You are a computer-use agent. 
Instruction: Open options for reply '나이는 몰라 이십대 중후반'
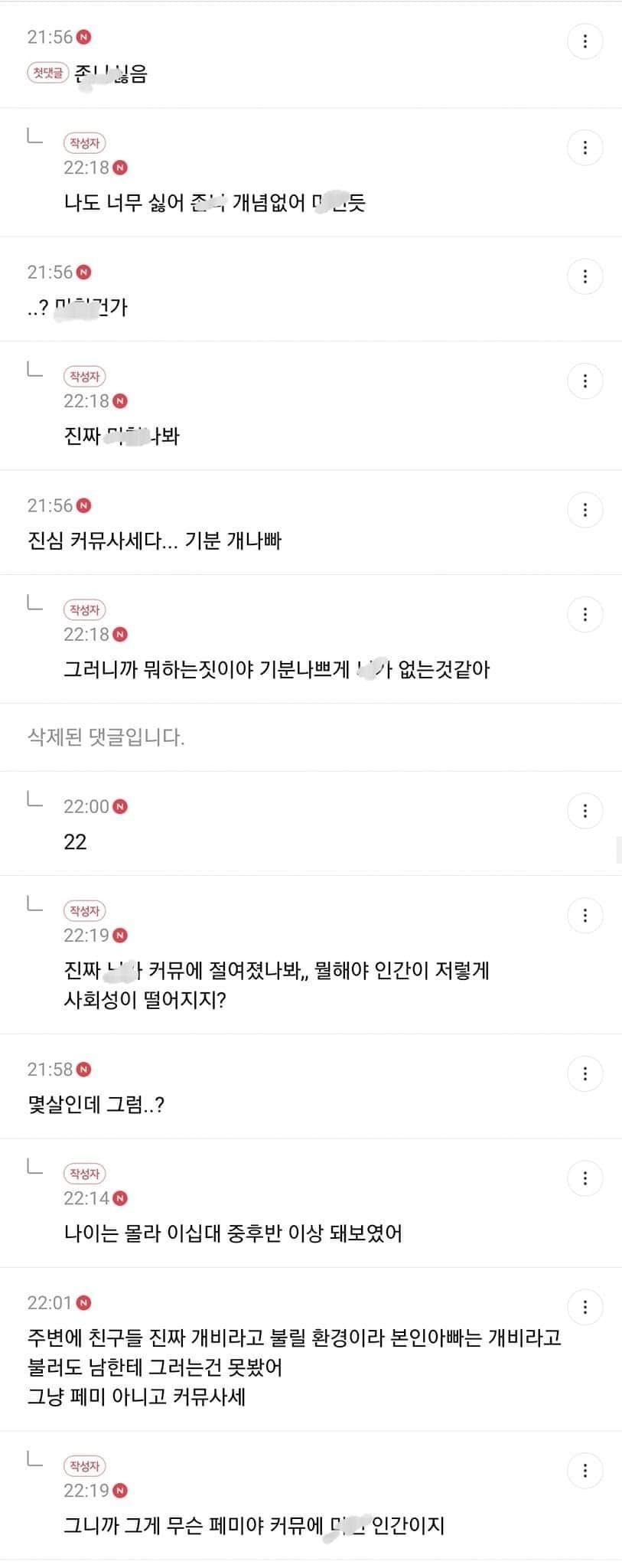coord(585,1178)
